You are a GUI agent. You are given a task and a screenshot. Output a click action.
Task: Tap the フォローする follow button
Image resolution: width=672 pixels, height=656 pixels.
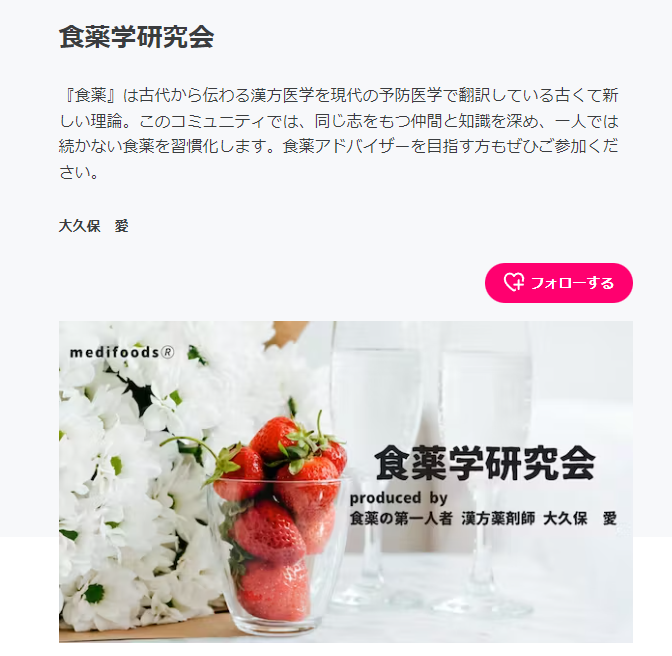coord(558,283)
